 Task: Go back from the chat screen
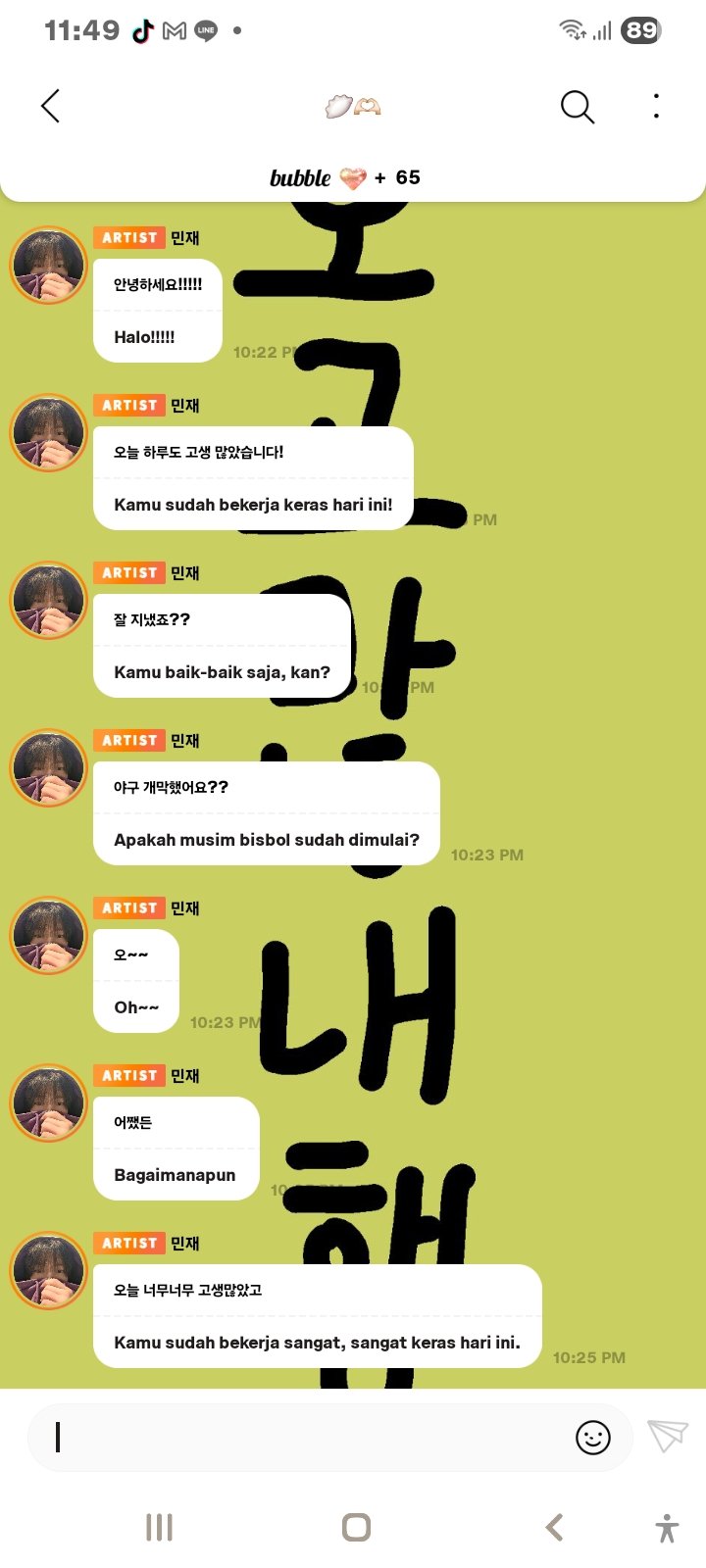tap(51, 106)
